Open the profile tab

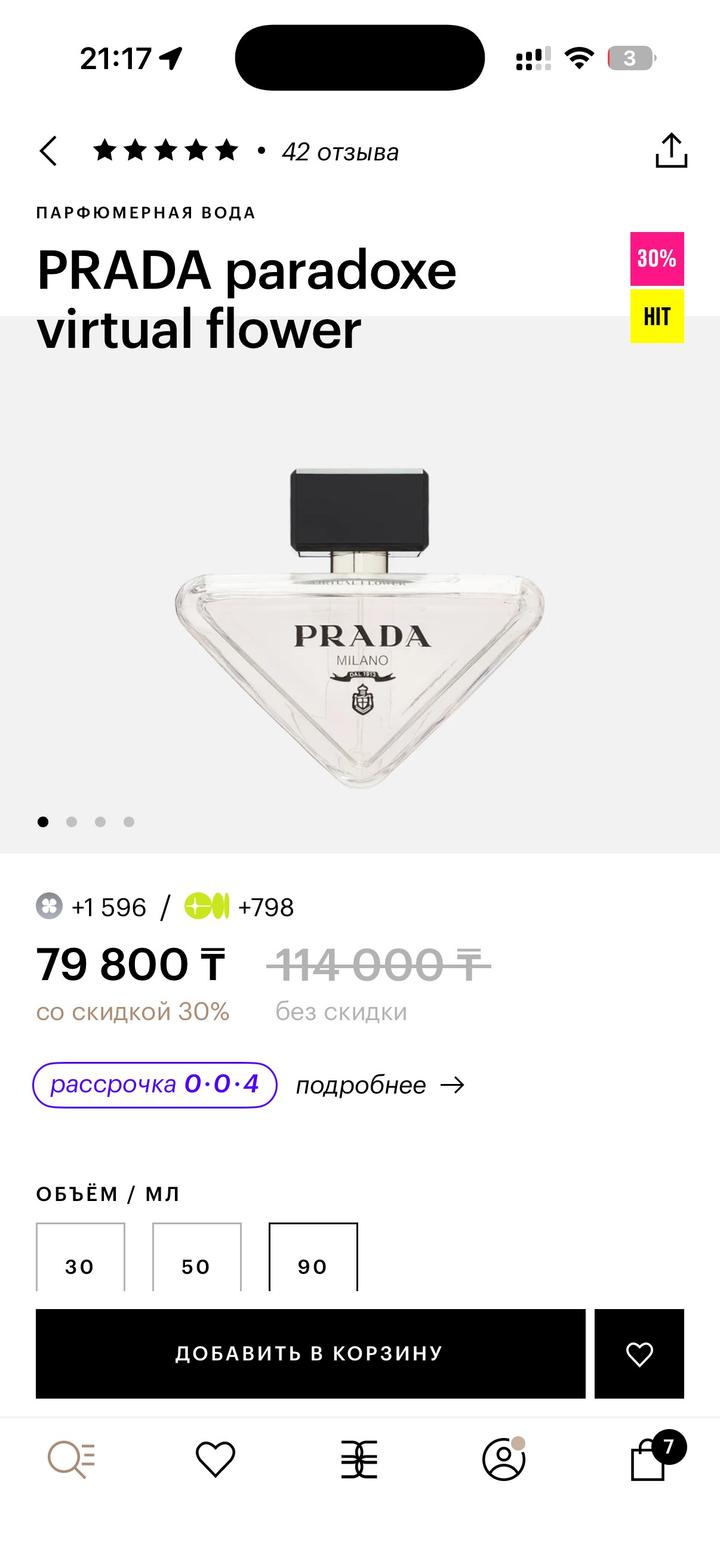(503, 1460)
